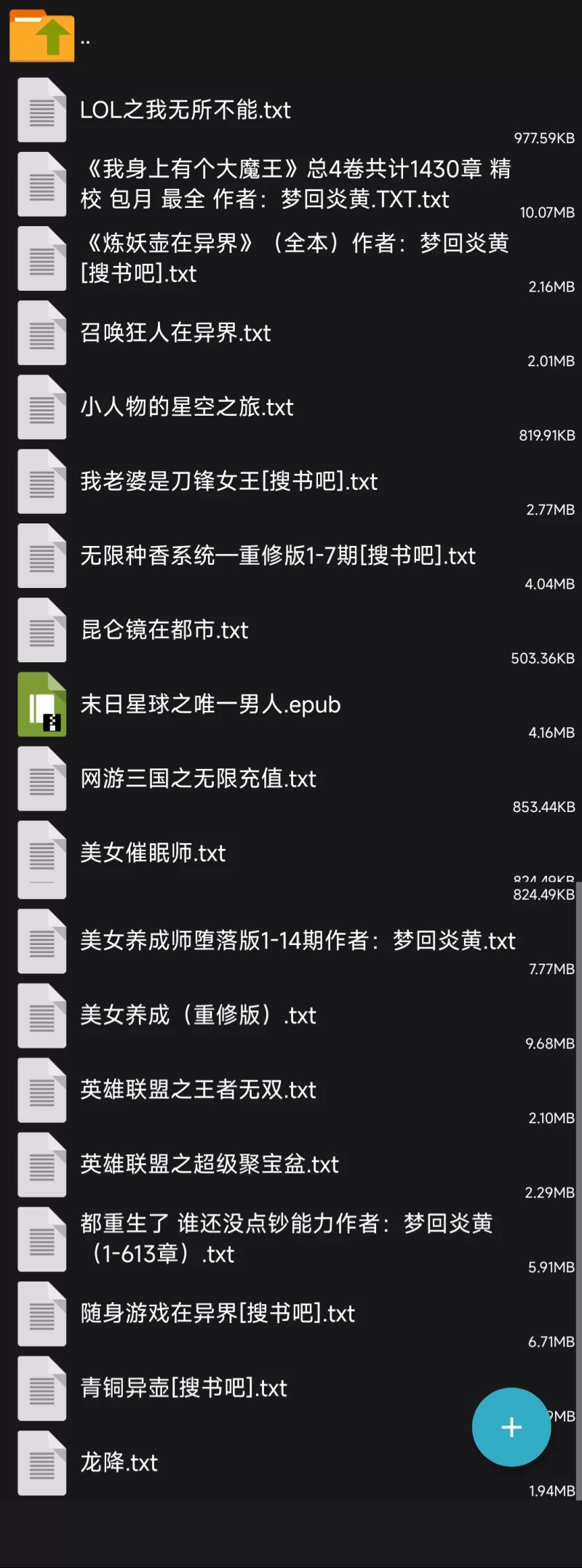
Task: Open 龙降.txt
Action: [x=119, y=1463]
